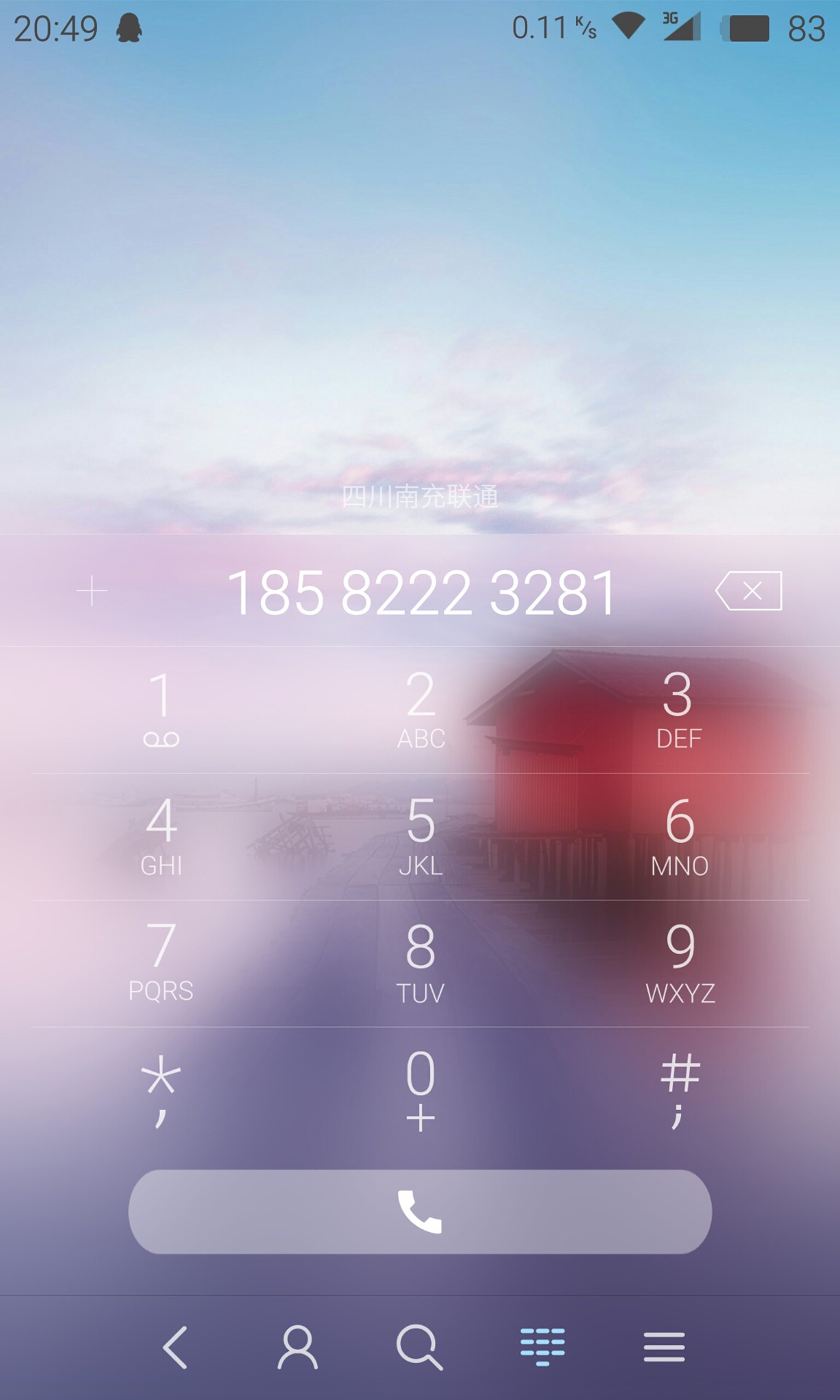Screen dimensions: 840x1400
Task: Tap the 4 GHI key
Action: pyautogui.click(x=161, y=836)
